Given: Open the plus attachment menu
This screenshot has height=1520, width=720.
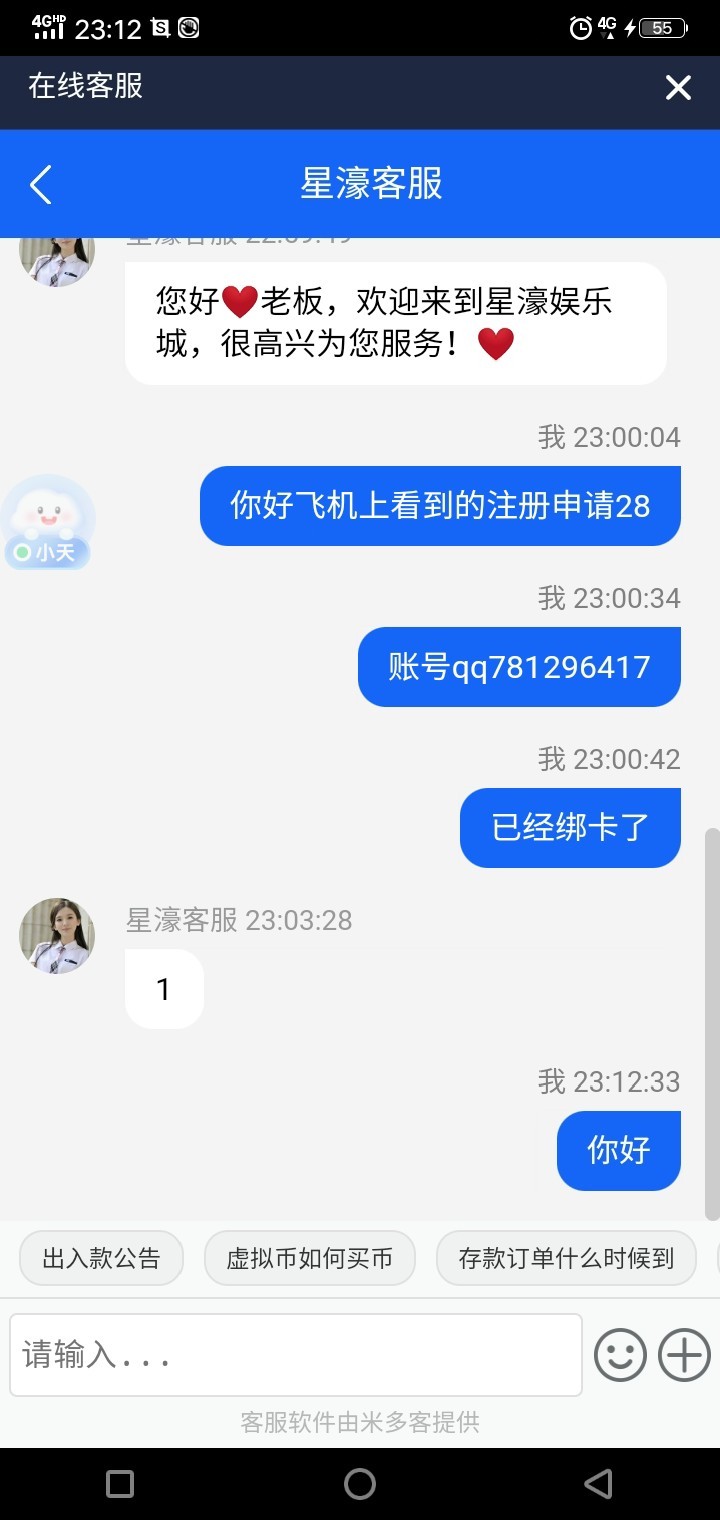Looking at the screenshot, I should 685,1356.
